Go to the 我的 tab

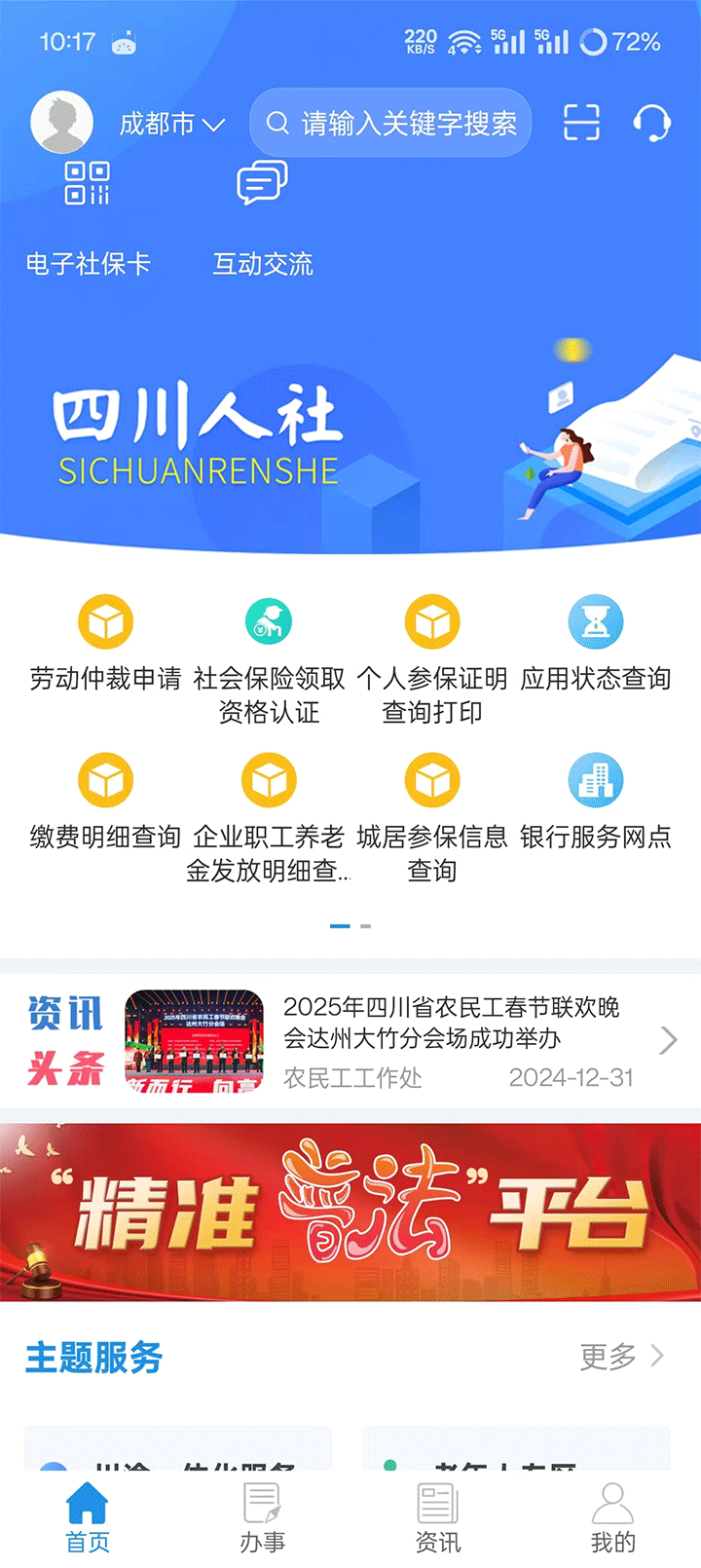coord(613,1517)
